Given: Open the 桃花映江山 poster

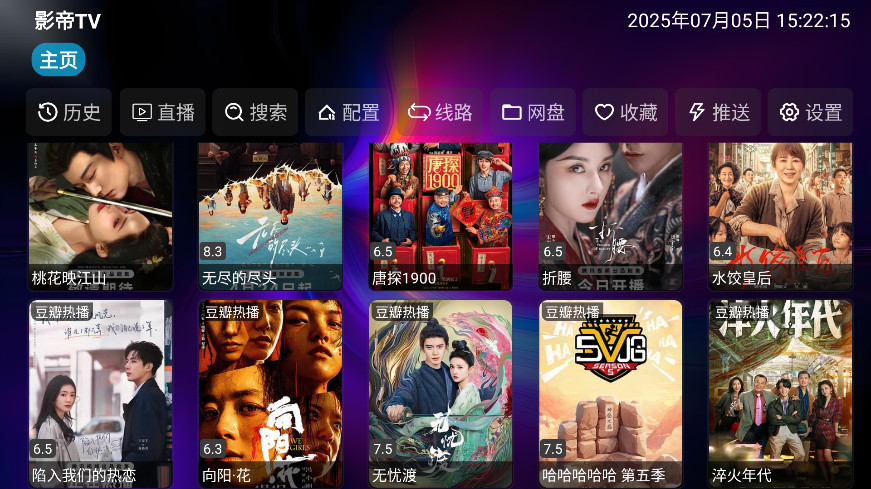Looking at the screenshot, I should [x=100, y=215].
